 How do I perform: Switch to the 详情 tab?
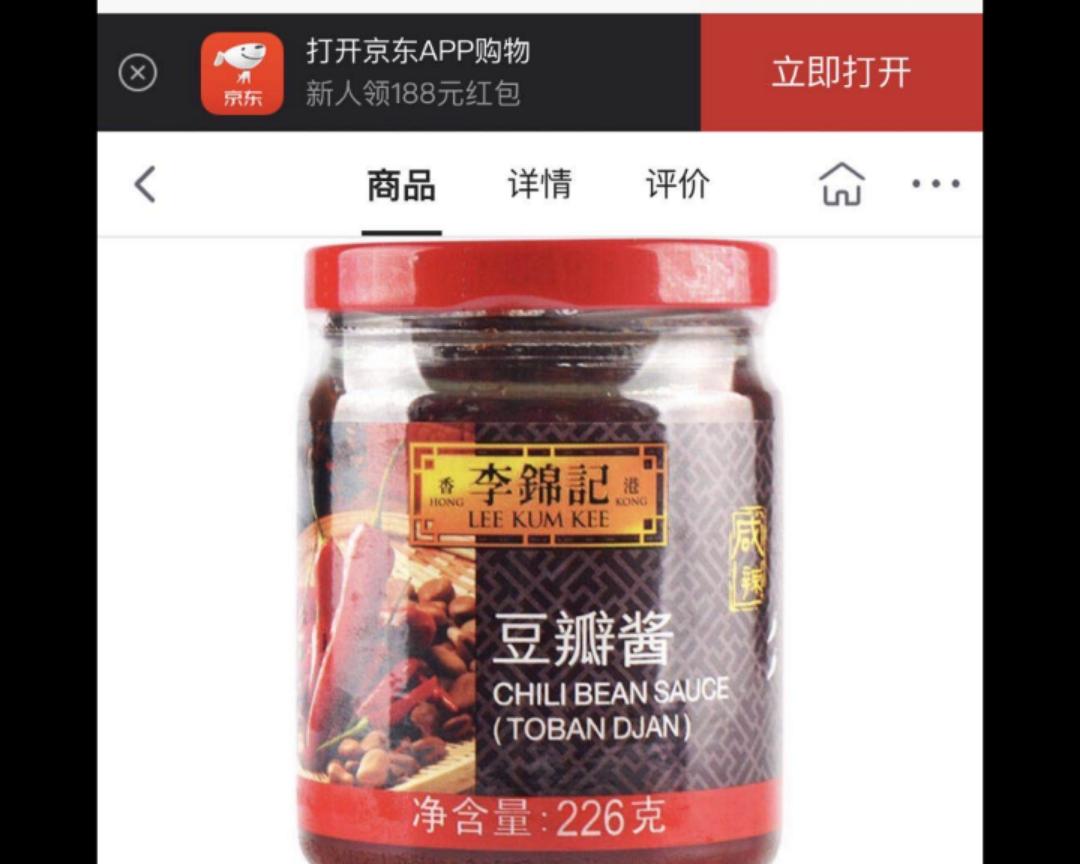point(539,185)
